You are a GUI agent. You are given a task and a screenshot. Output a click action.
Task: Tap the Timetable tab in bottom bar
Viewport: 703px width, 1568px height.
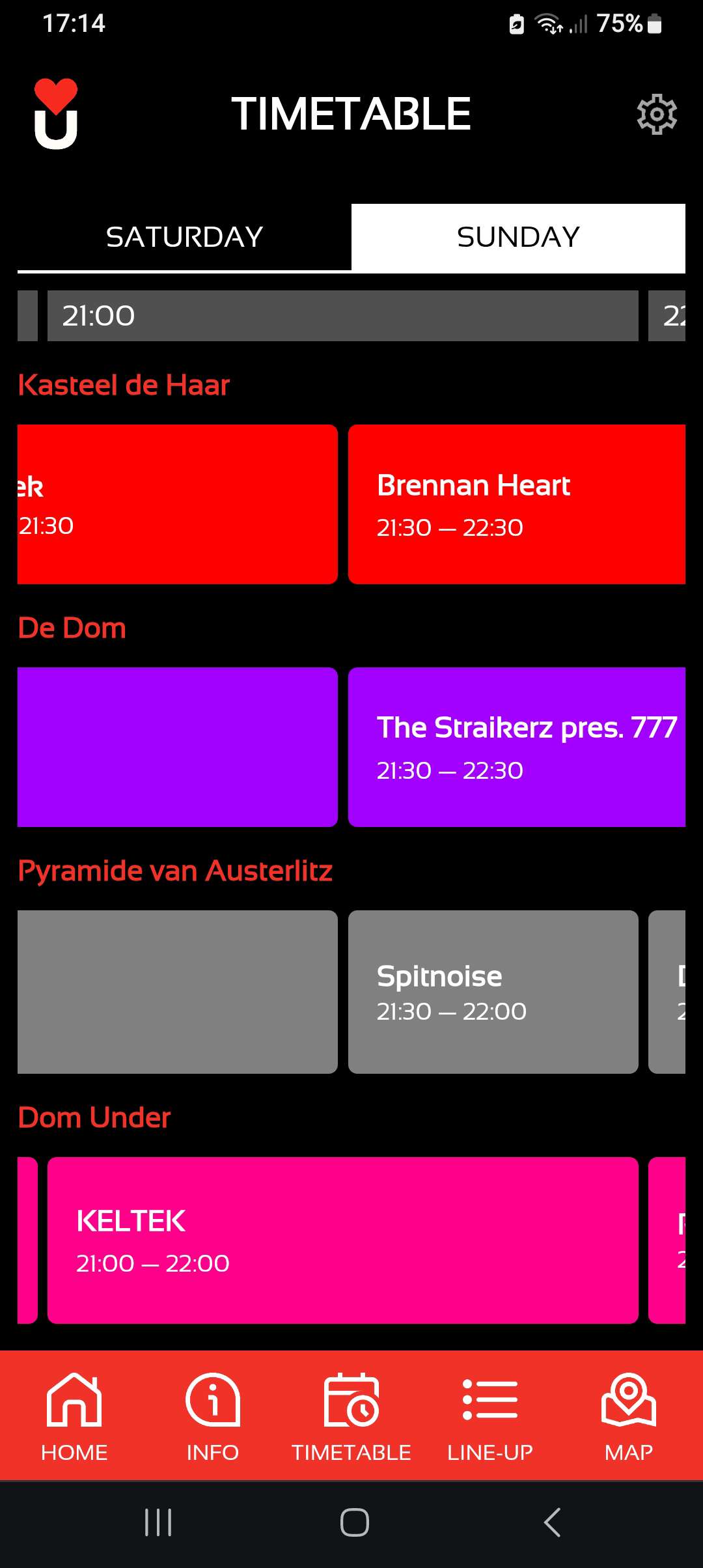(351, 1416)
